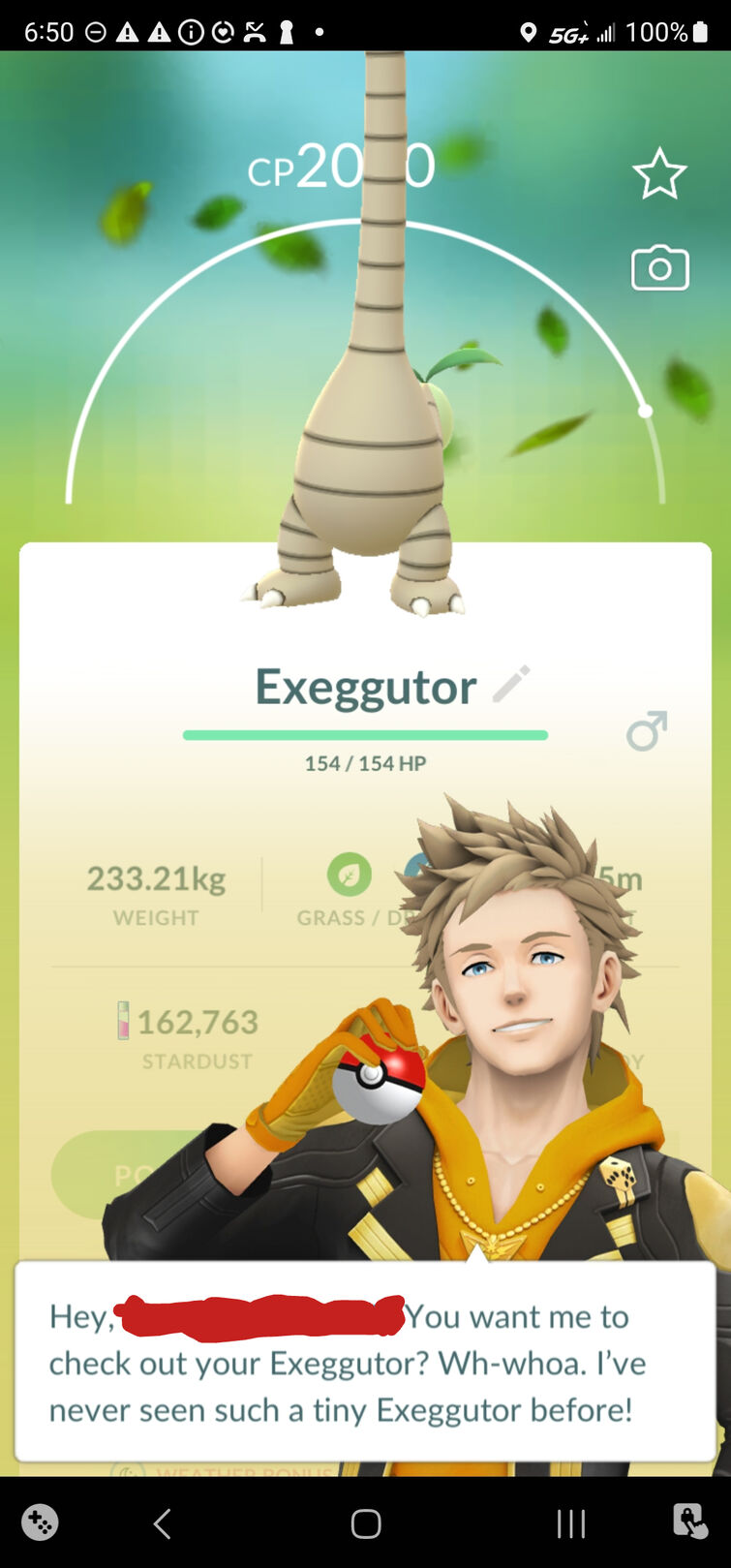
Task: Open the camera to photograph Exeggutor
Action: click(659, 268)
